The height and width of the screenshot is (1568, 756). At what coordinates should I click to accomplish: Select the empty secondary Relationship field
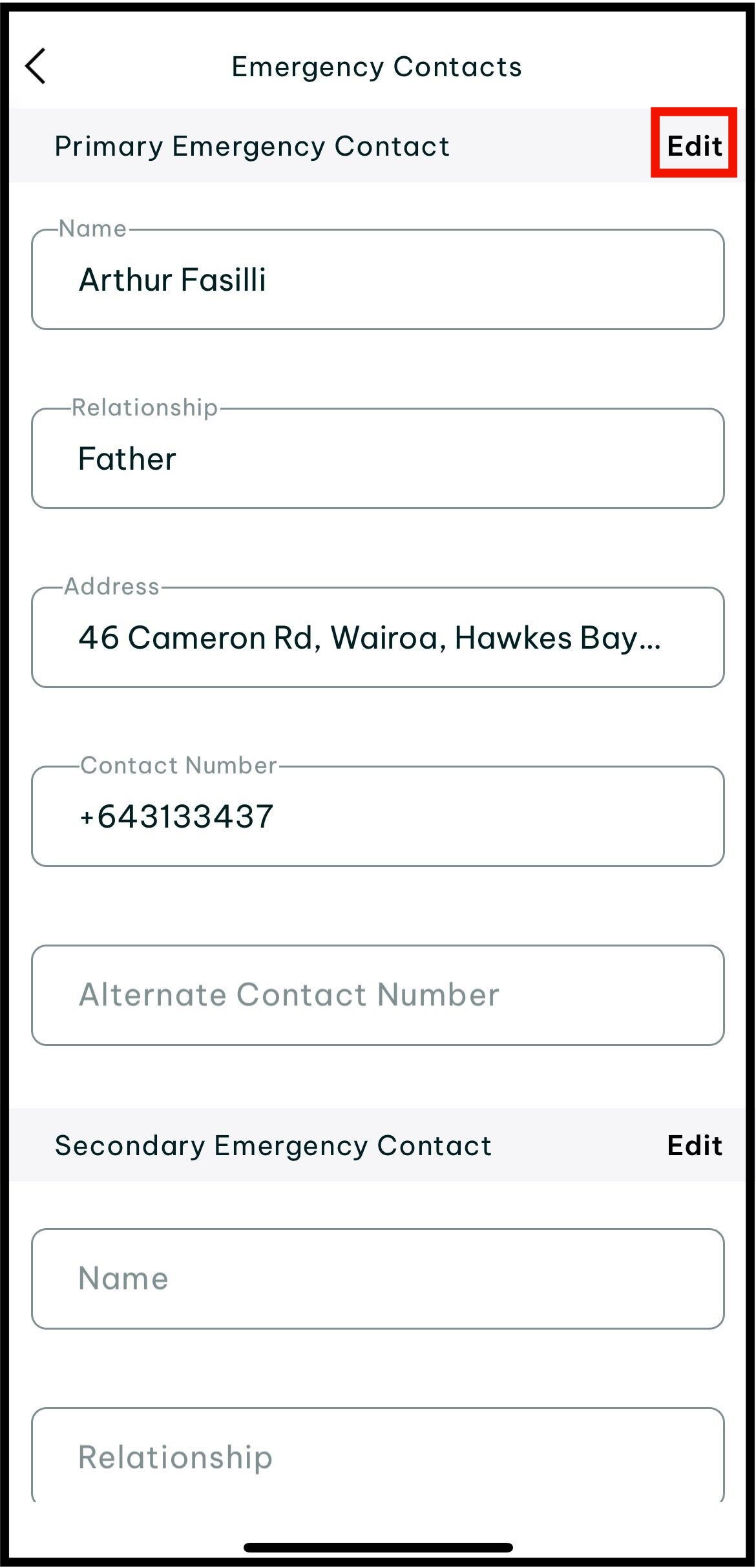[x=377, y=1456]
